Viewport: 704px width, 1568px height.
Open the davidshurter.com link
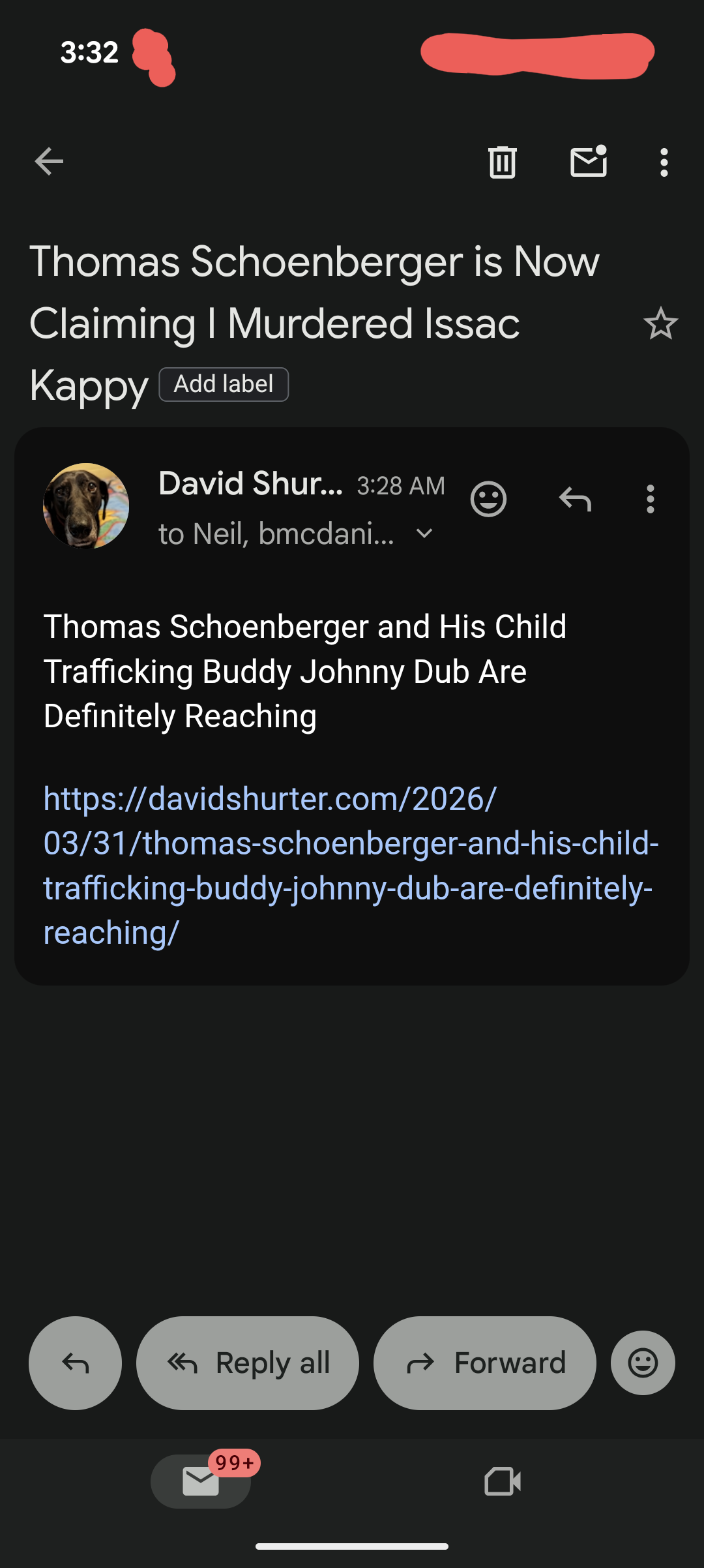coord(351,865)
